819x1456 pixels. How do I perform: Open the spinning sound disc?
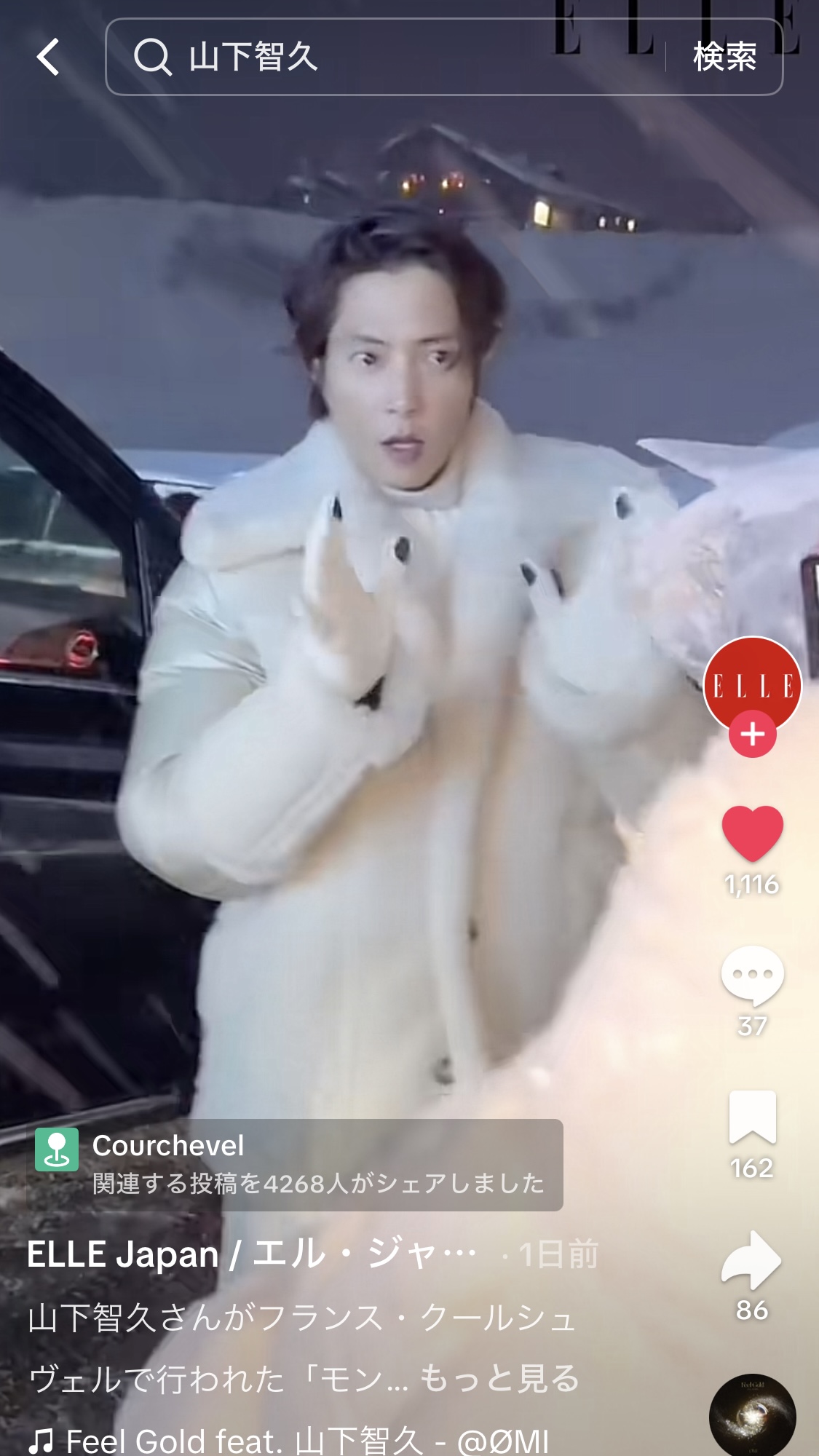click(752, 1415)
